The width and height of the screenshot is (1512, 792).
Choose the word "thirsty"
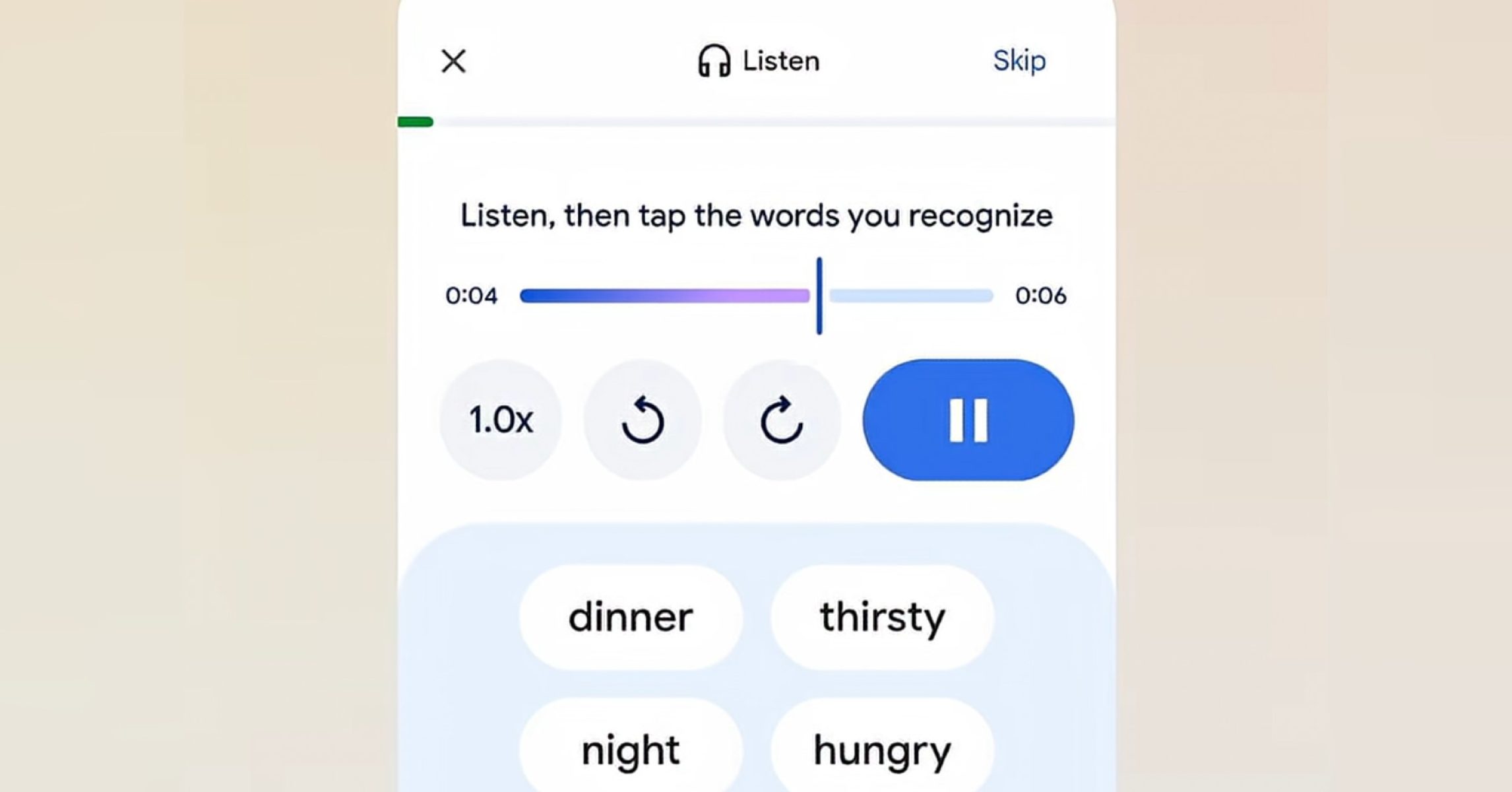882,618
